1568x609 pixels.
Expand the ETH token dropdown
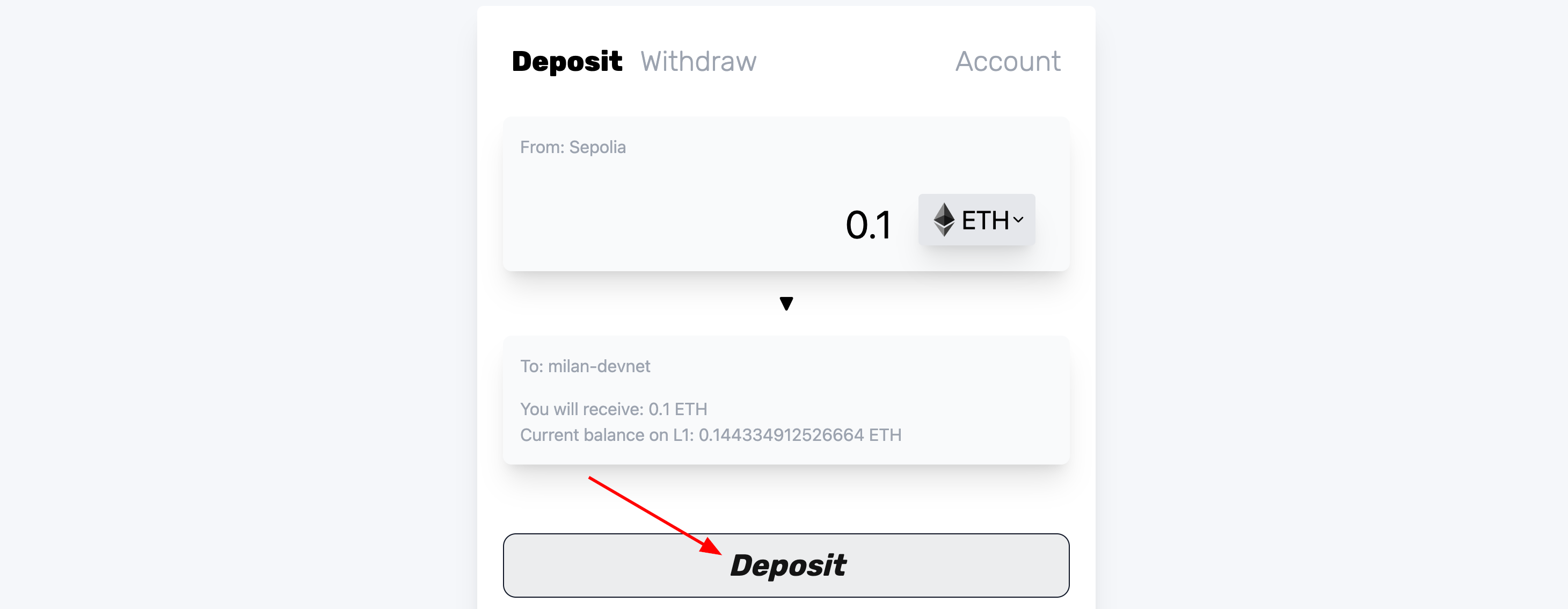[976, 220]
